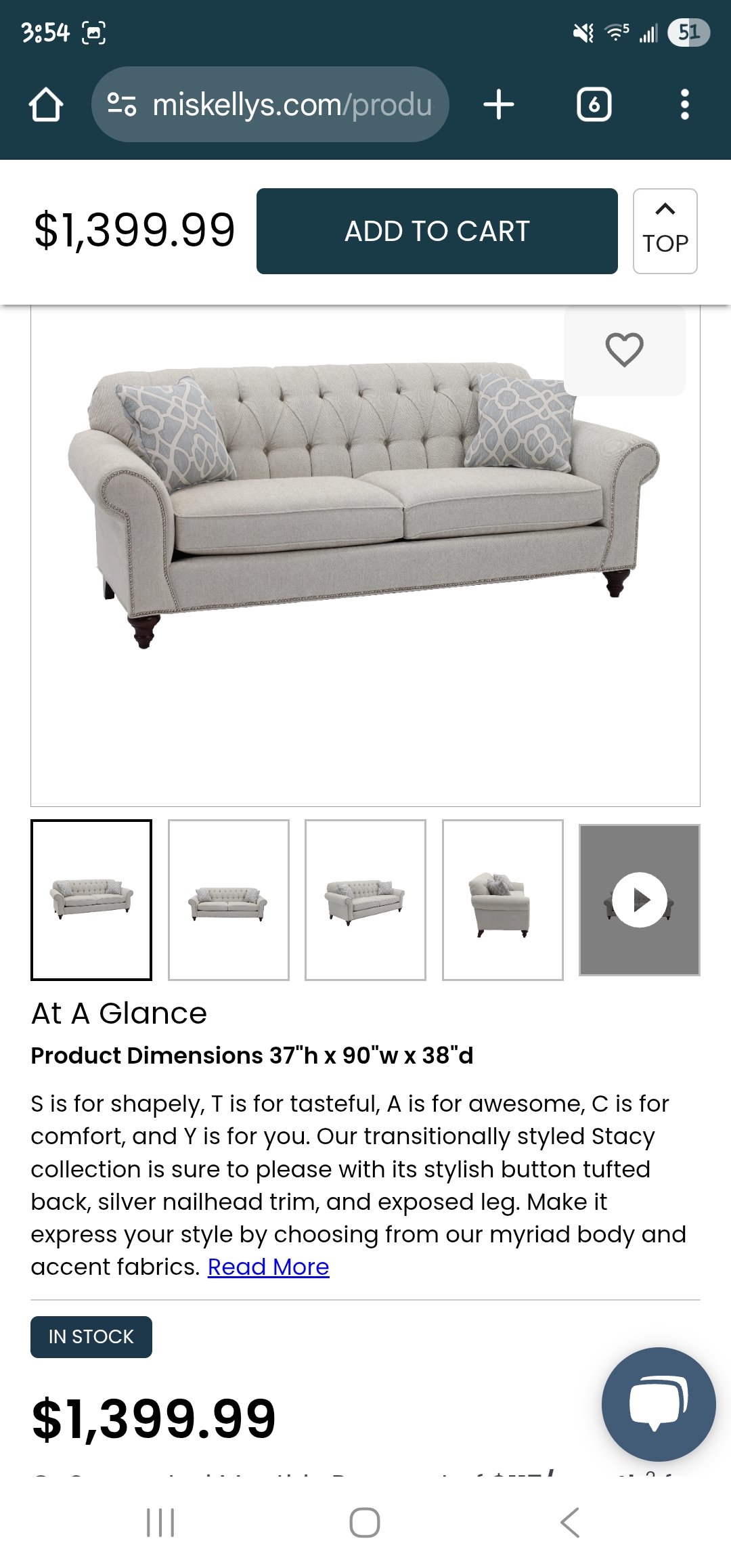
Task: Jump back to the top of the page
Action: [665, 231]
